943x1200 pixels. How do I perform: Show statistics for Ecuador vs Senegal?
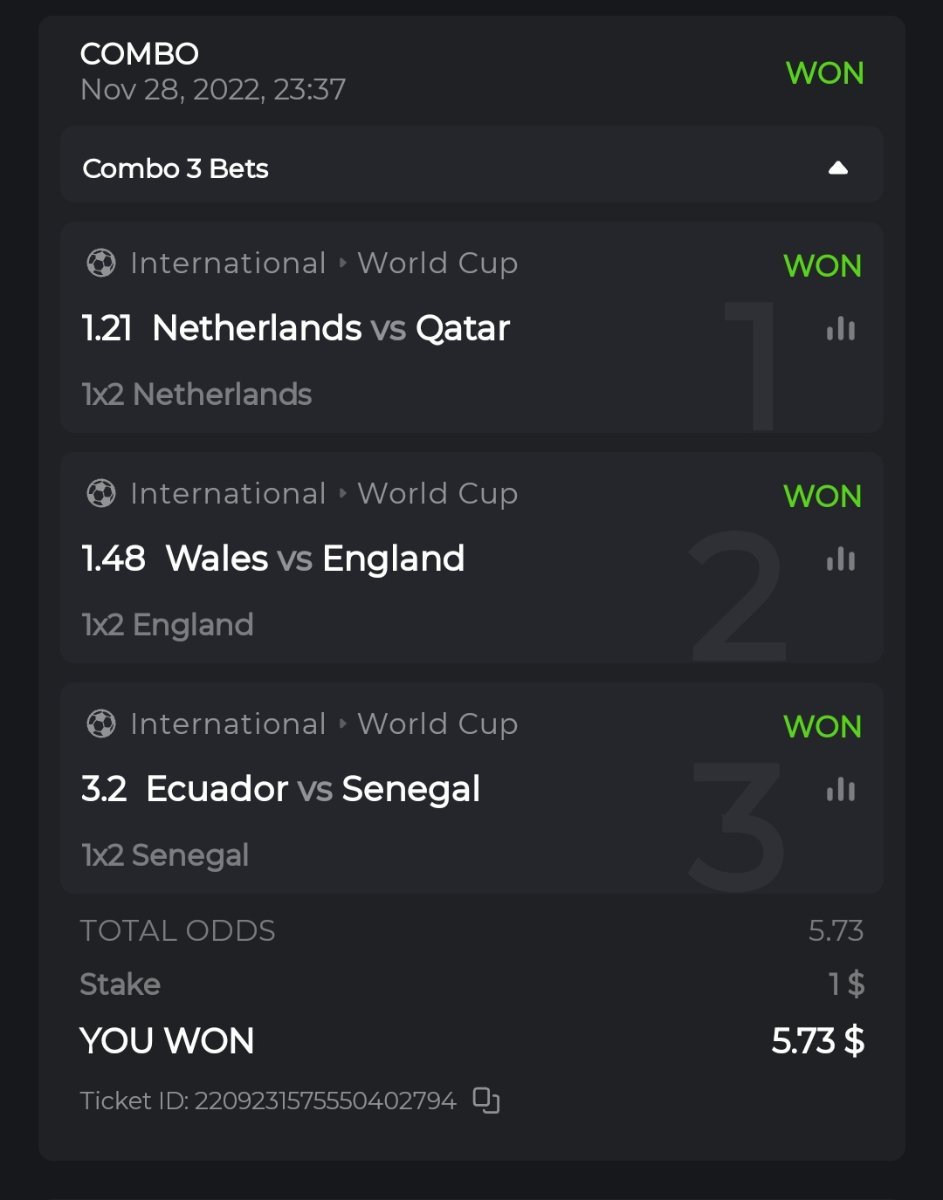coord(840,790)
